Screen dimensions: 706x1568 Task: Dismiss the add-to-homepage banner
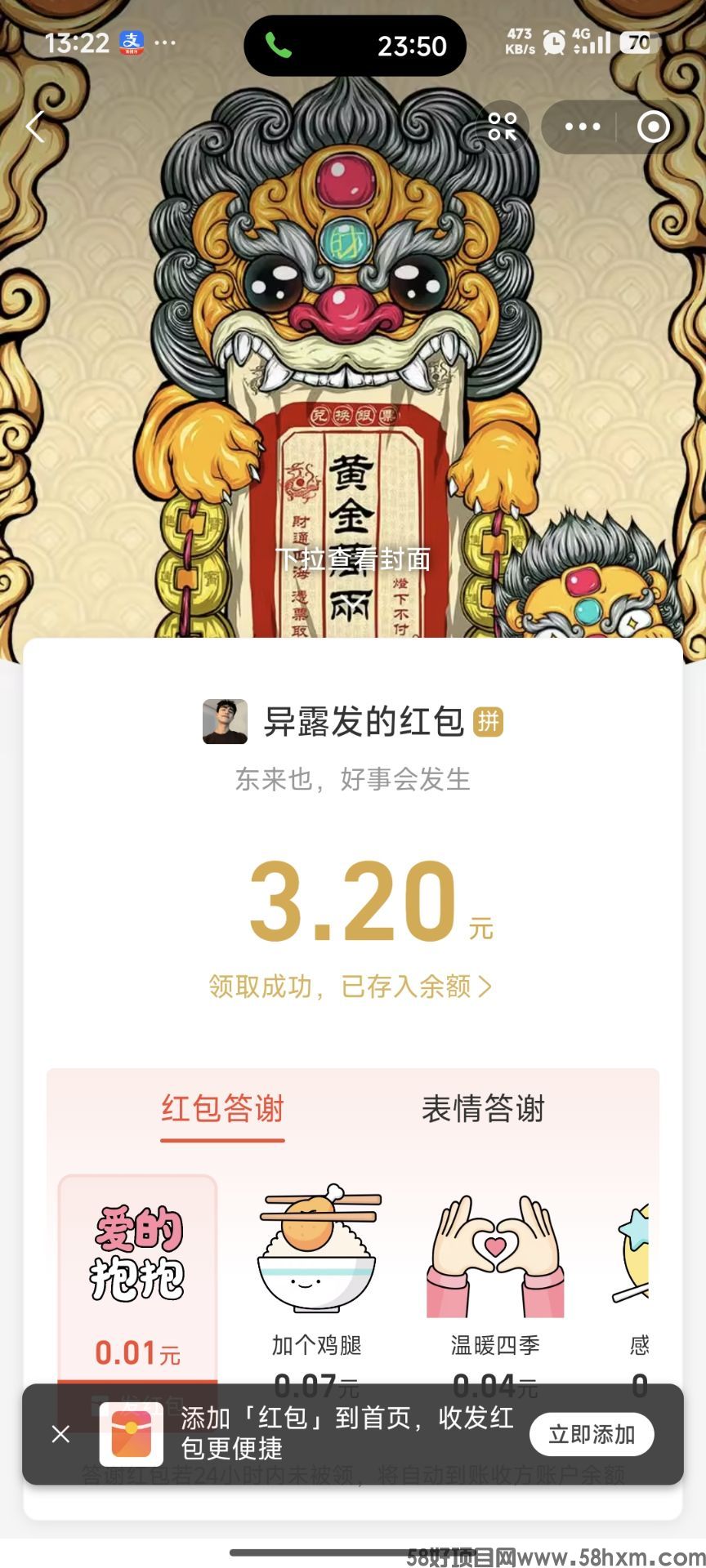[x=60, y=1434]
